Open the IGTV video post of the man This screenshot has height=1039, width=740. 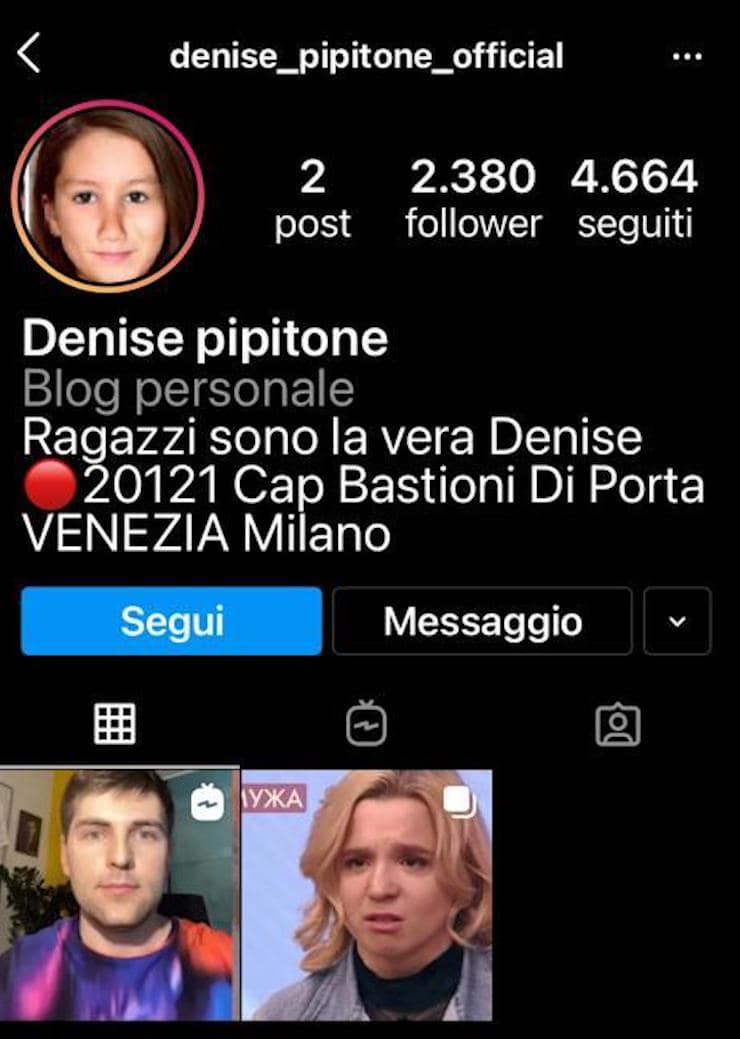118,894
